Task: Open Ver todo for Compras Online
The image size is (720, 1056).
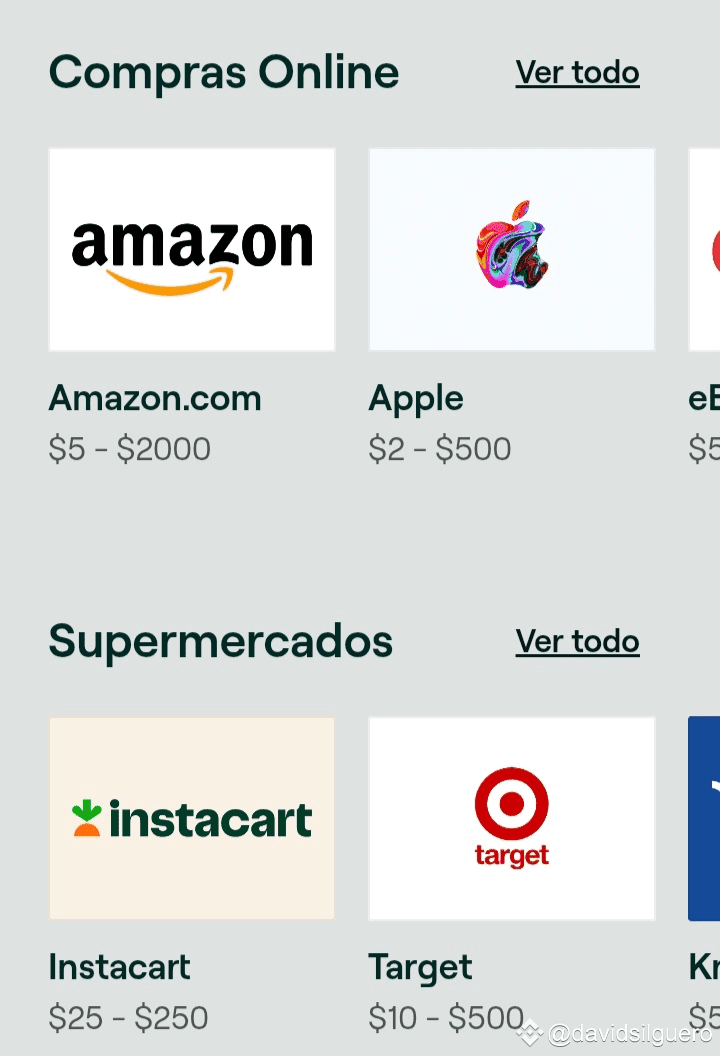Action: click(577, 73)
